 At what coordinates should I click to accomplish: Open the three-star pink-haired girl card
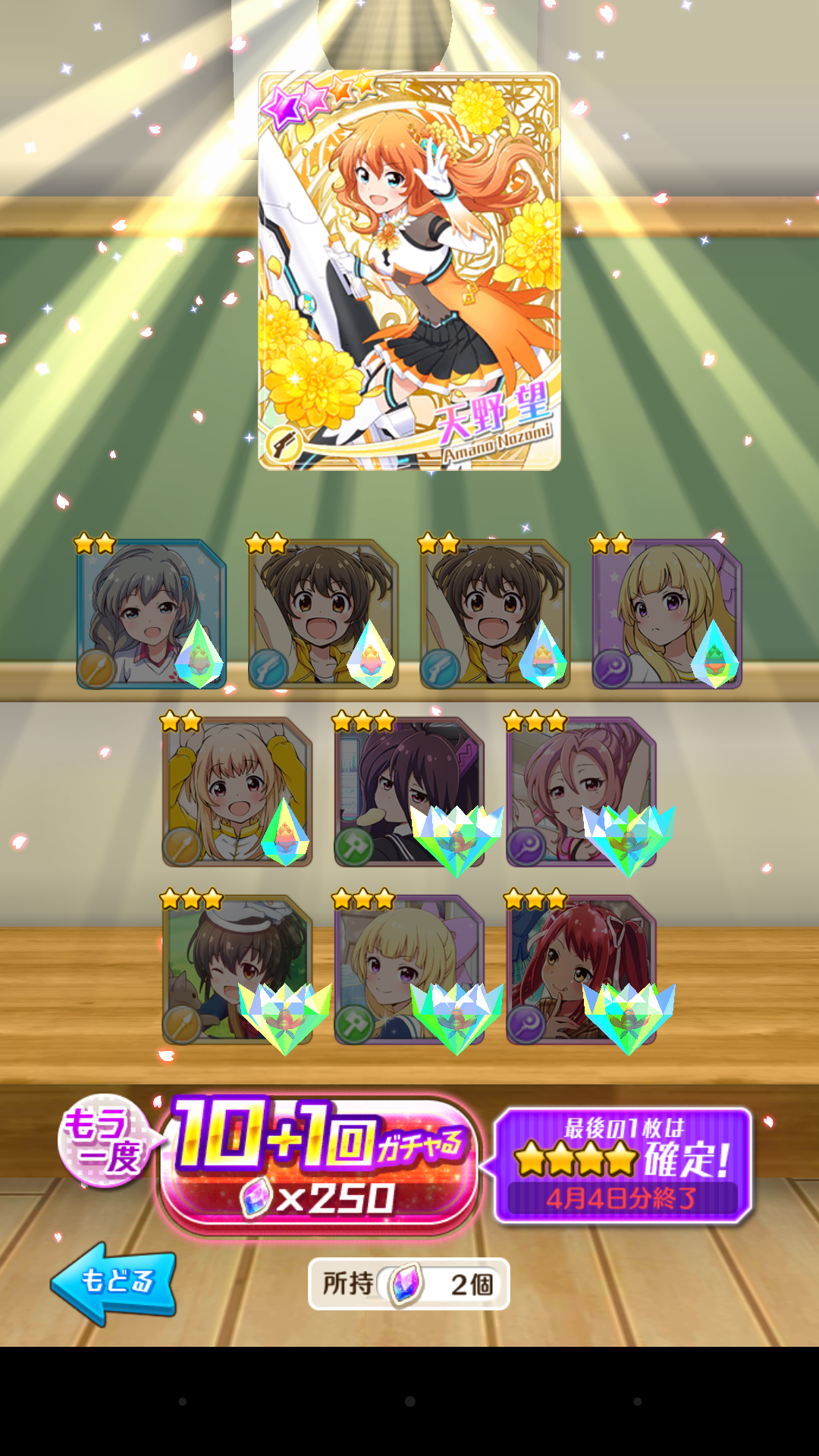click(x=580, y=791)
